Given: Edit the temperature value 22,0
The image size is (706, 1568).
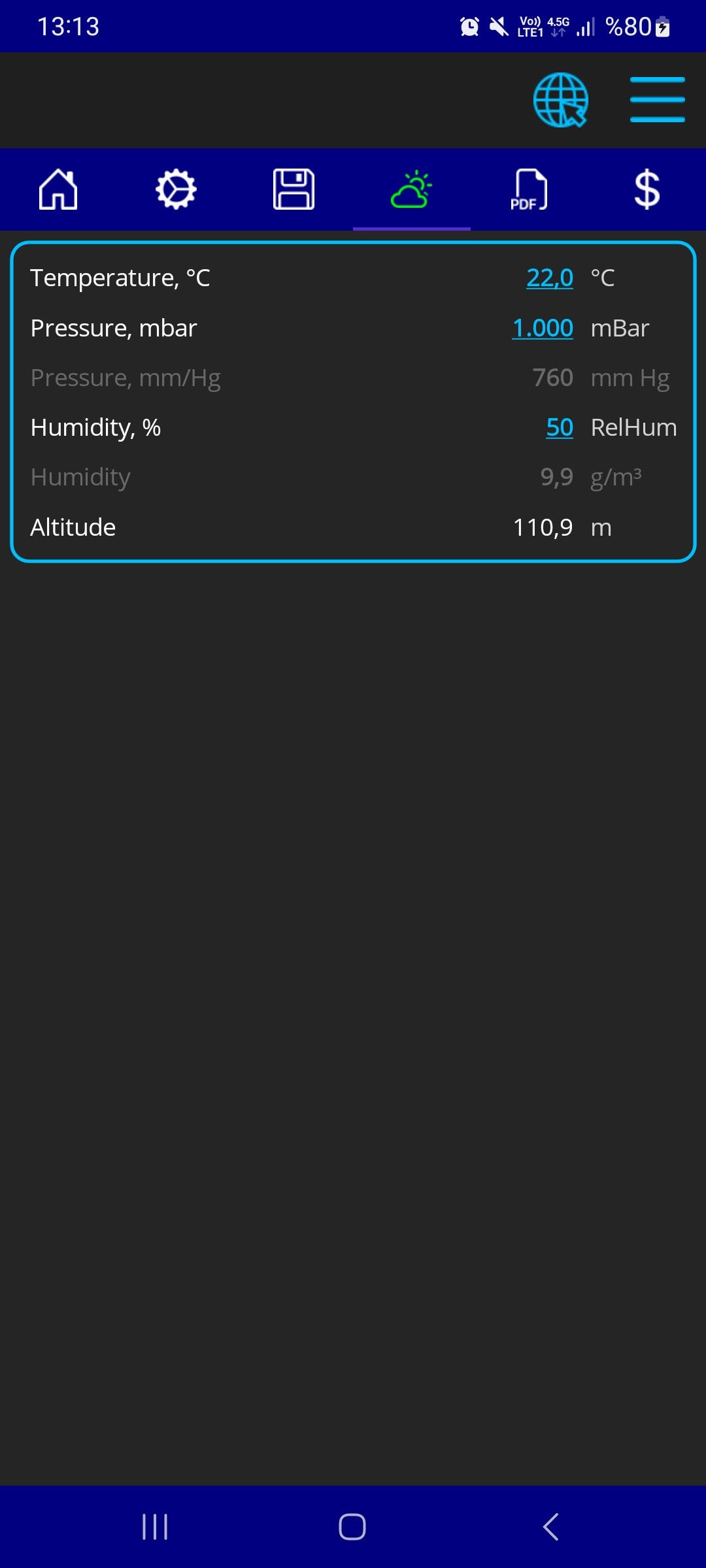Looking at the screenshot, I should [550, 278].
